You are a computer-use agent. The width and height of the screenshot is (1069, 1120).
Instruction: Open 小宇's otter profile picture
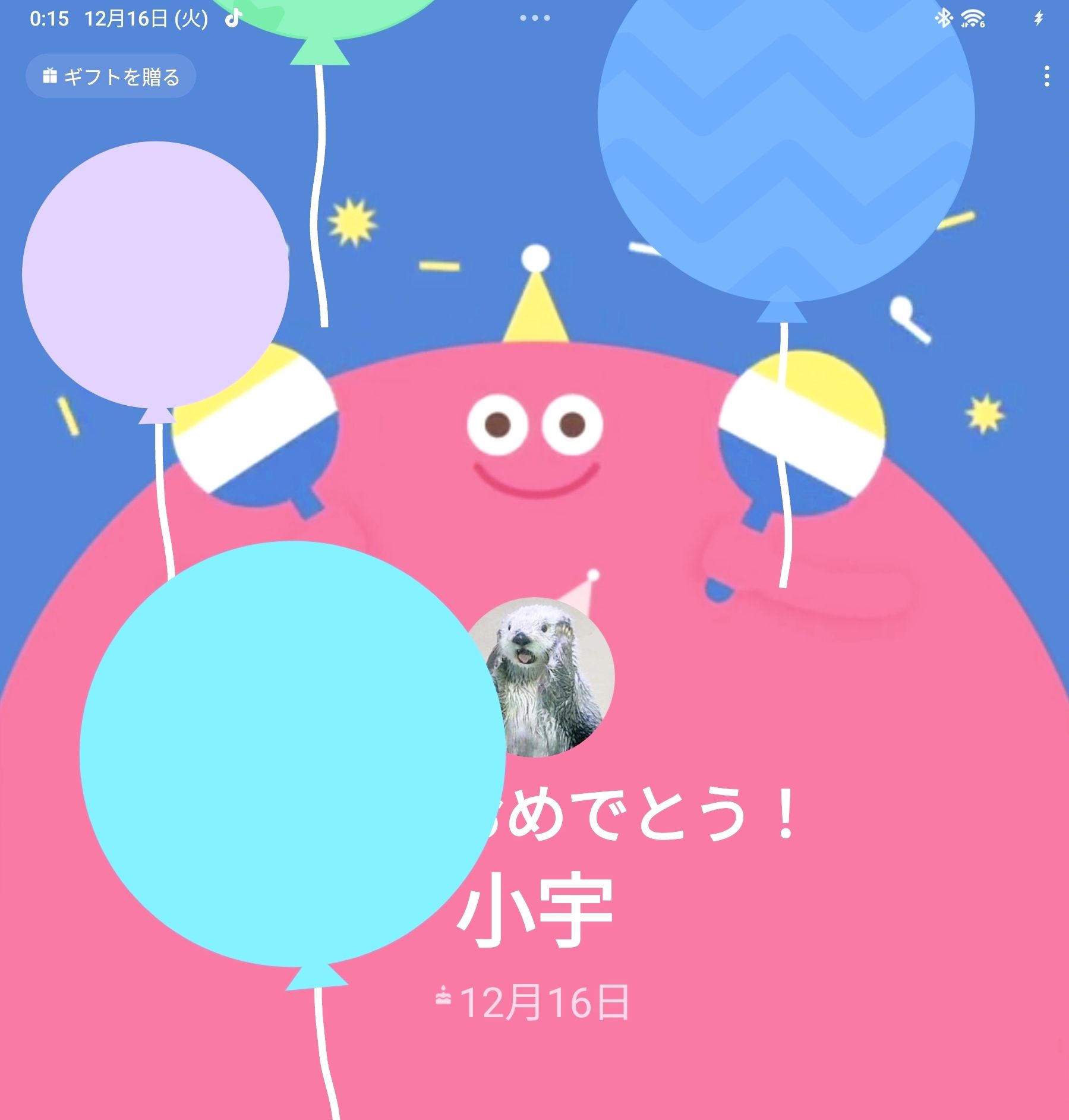(x=556, y=677)
